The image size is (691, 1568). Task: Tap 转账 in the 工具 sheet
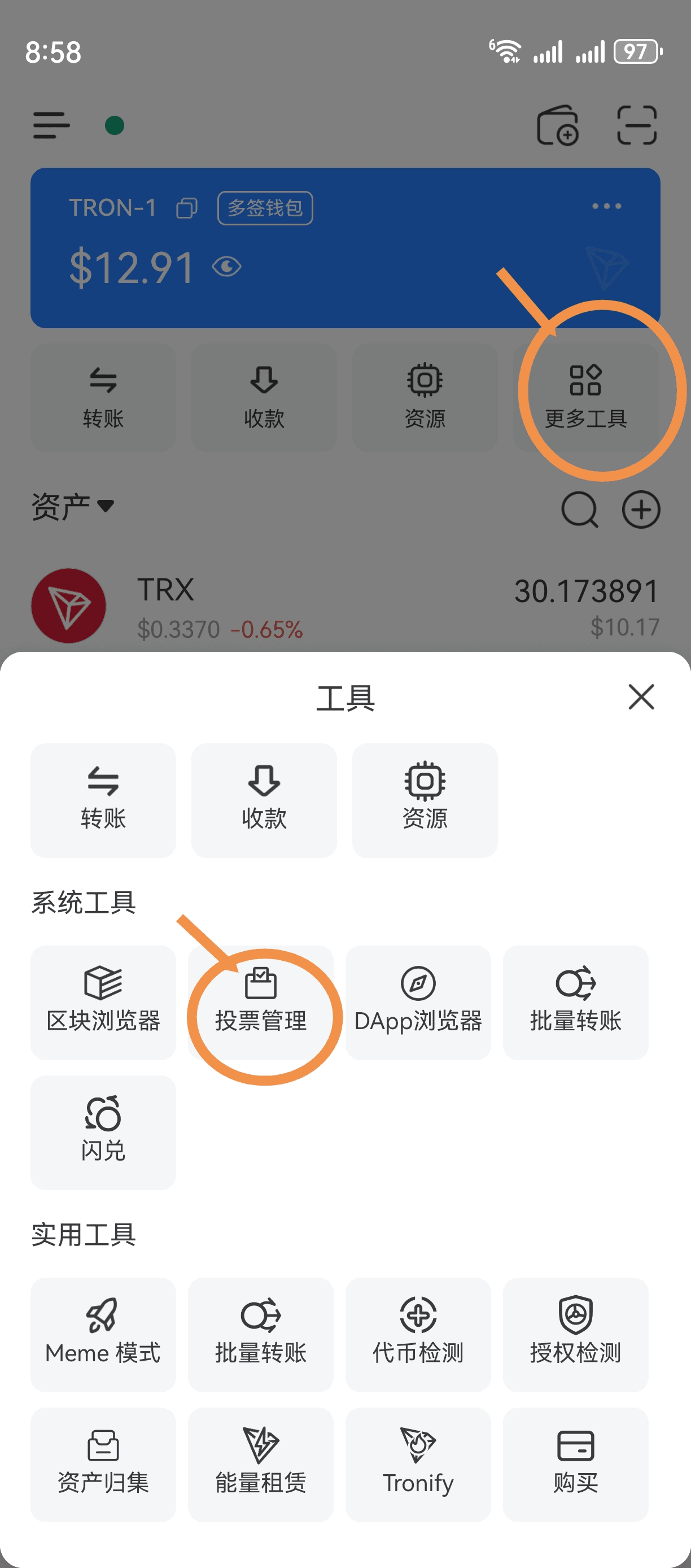(103, 800)
